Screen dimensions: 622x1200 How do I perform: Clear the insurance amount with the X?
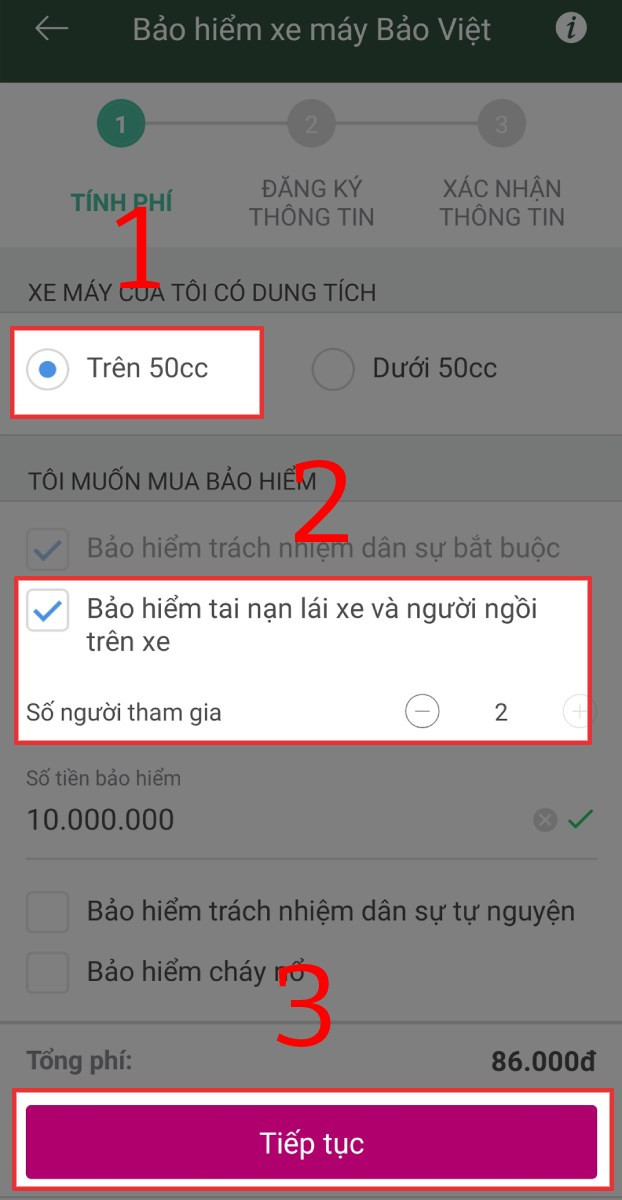pos(545,821)
